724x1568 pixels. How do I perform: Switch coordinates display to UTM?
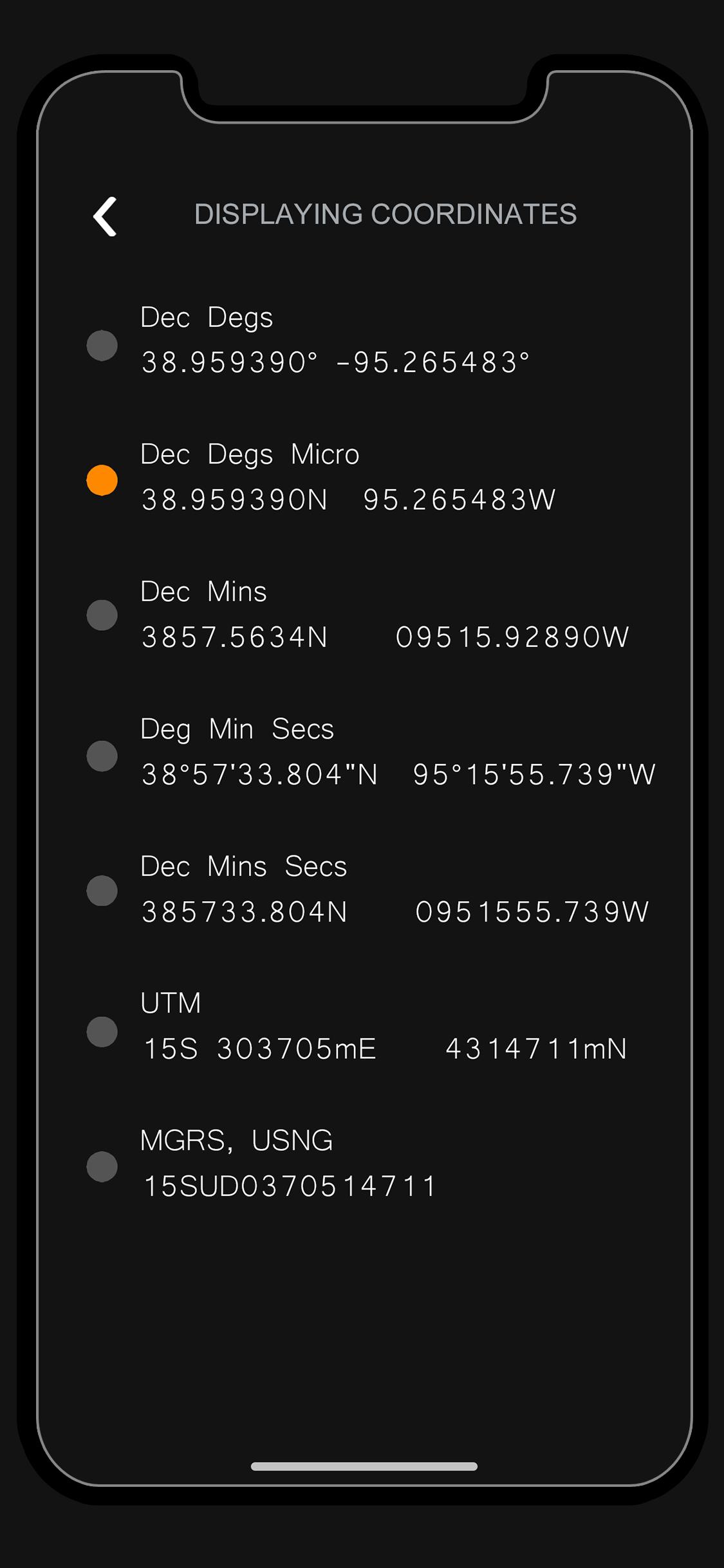click(x=102, y=1032)
